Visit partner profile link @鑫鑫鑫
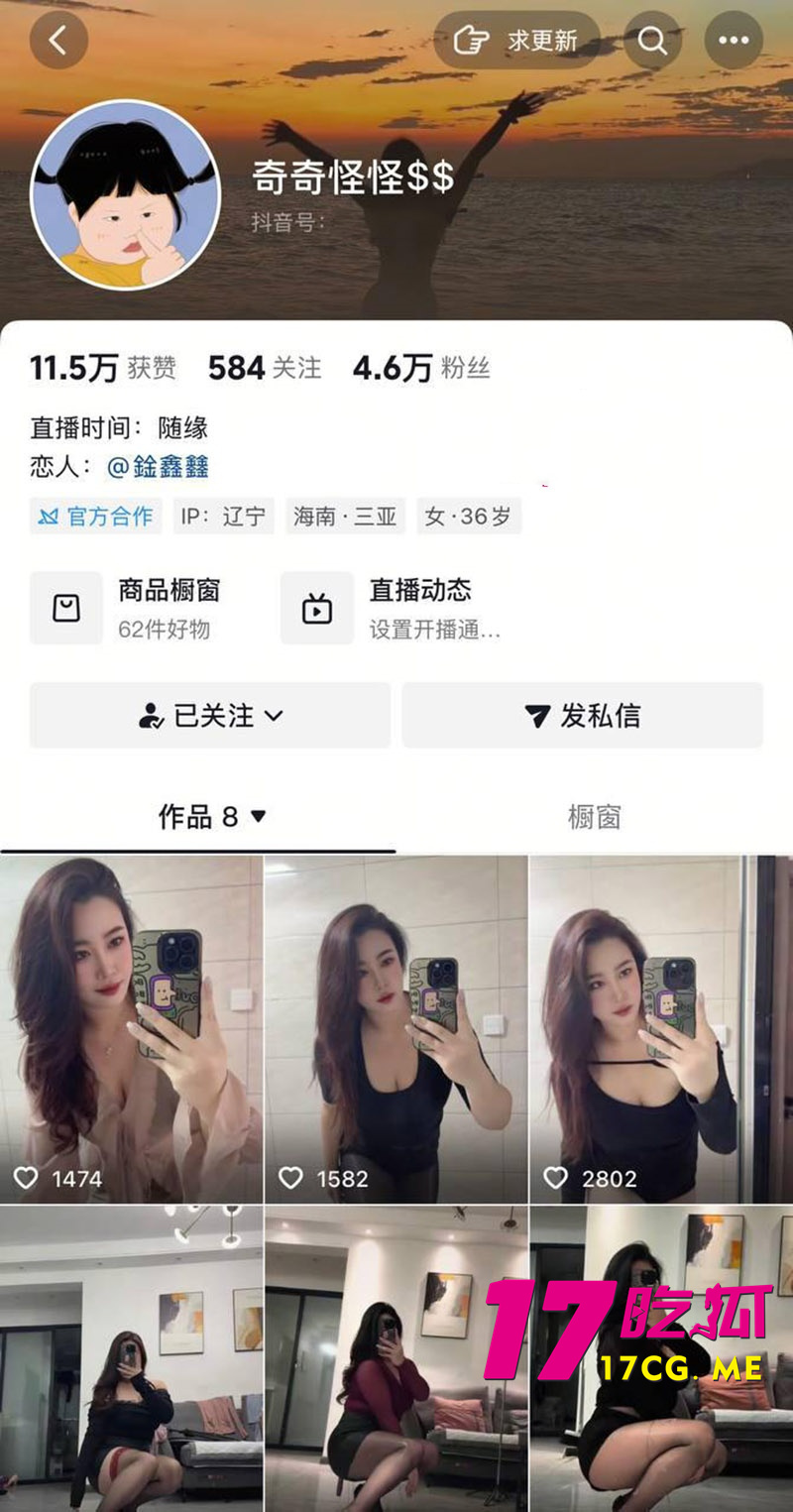 [x=161, y=467]
